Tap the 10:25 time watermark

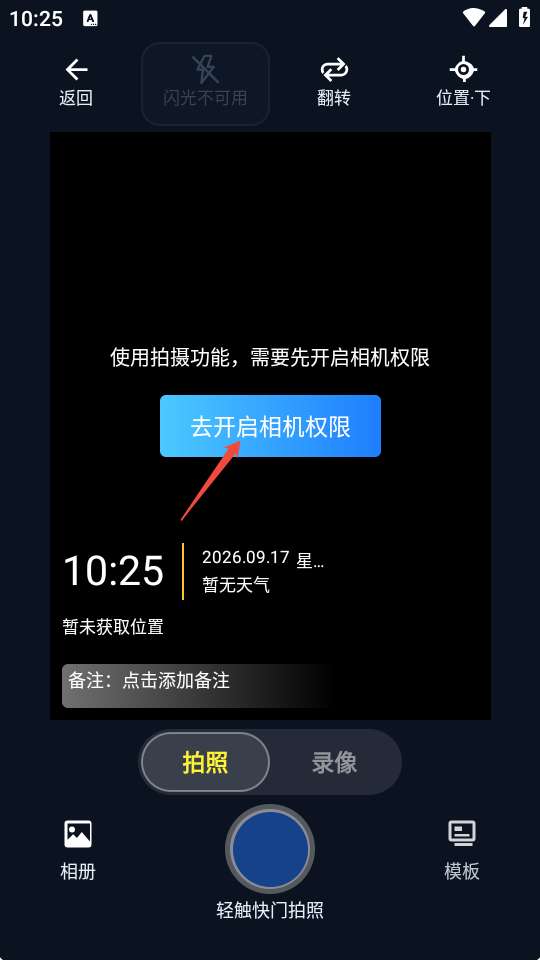[114, 571]
